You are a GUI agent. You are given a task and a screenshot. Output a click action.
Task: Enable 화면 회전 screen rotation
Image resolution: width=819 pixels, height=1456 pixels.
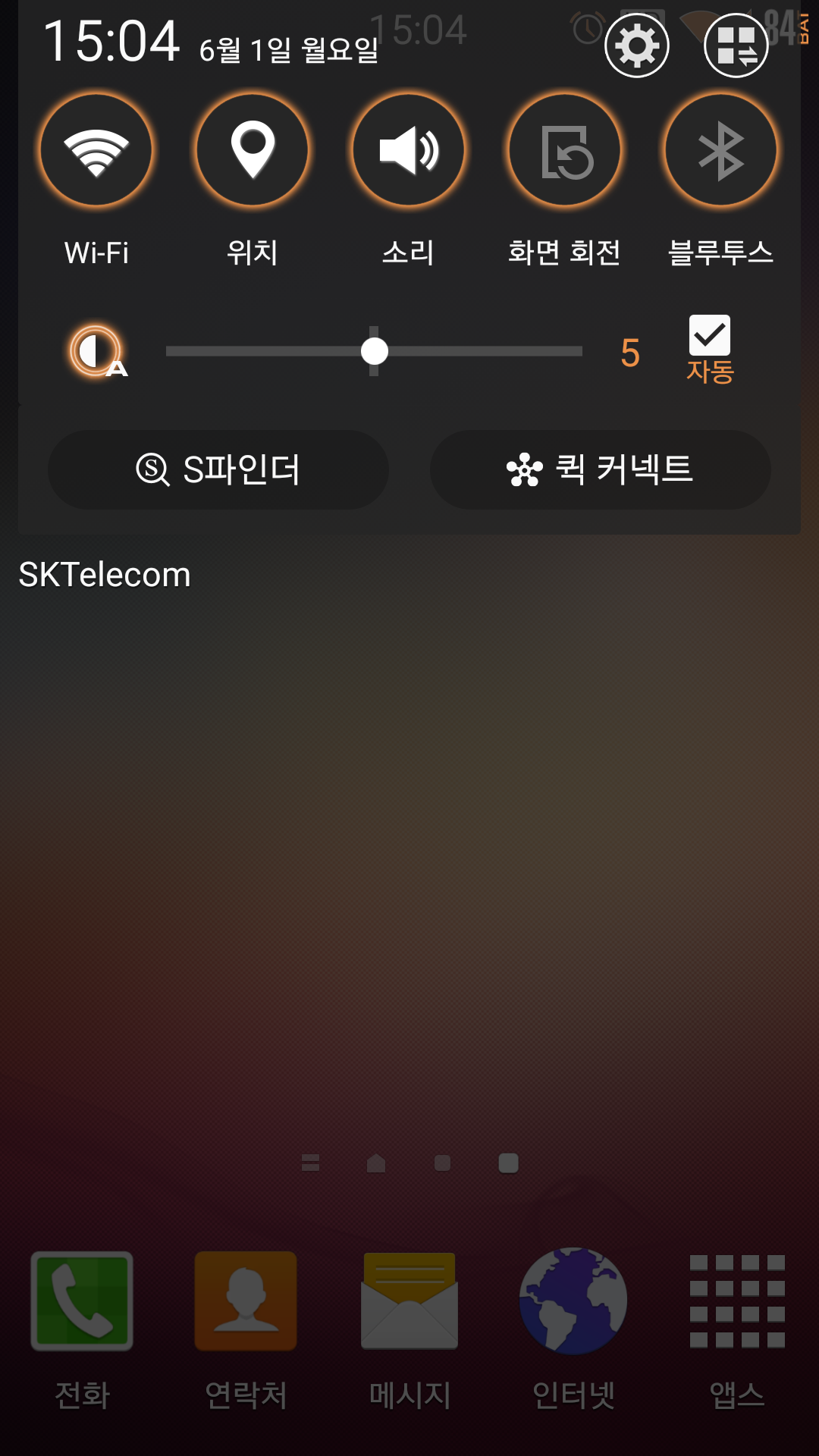pyautogui.click(x=565, y=150)
